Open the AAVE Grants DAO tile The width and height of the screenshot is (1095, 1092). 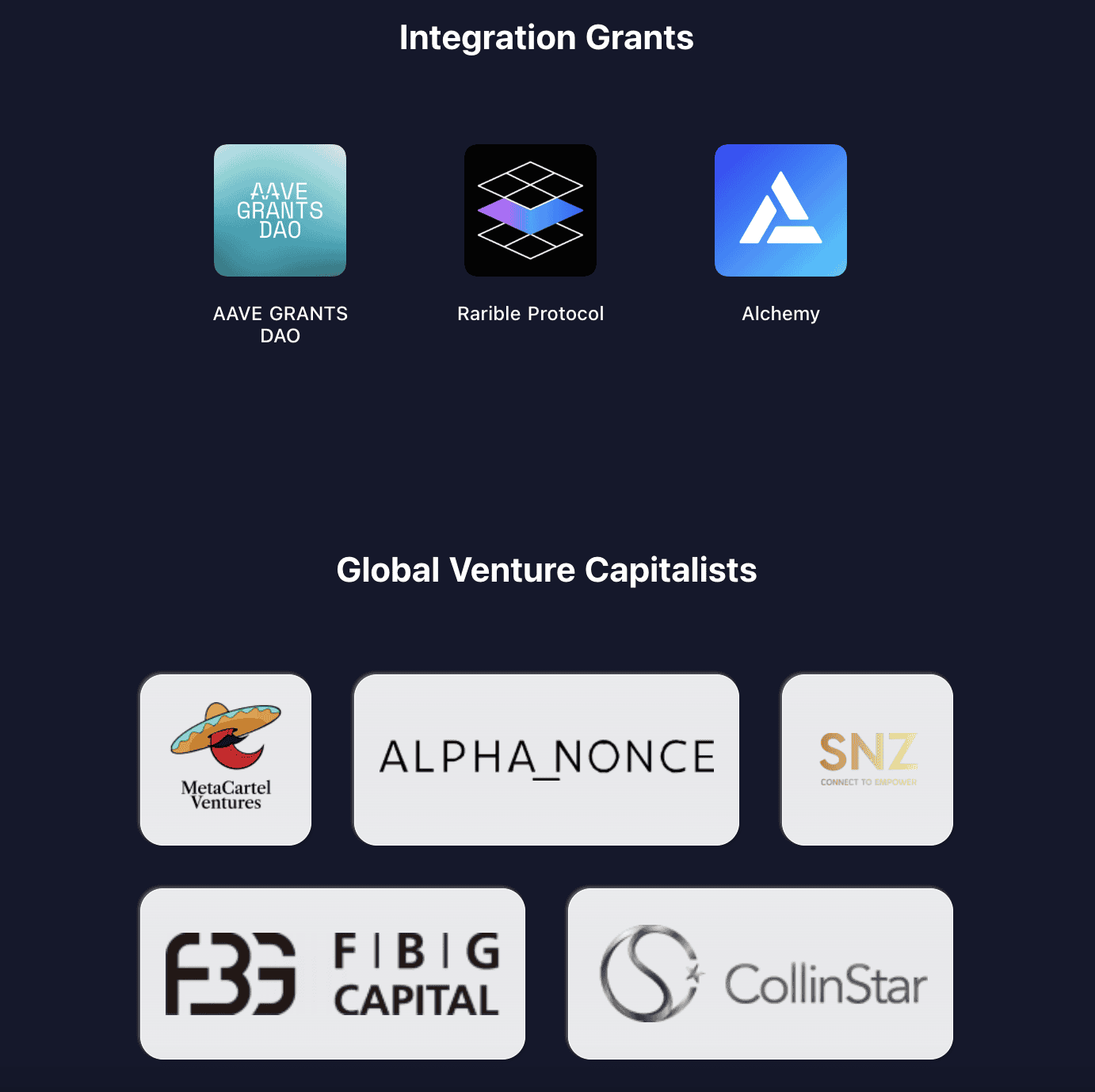280,211
